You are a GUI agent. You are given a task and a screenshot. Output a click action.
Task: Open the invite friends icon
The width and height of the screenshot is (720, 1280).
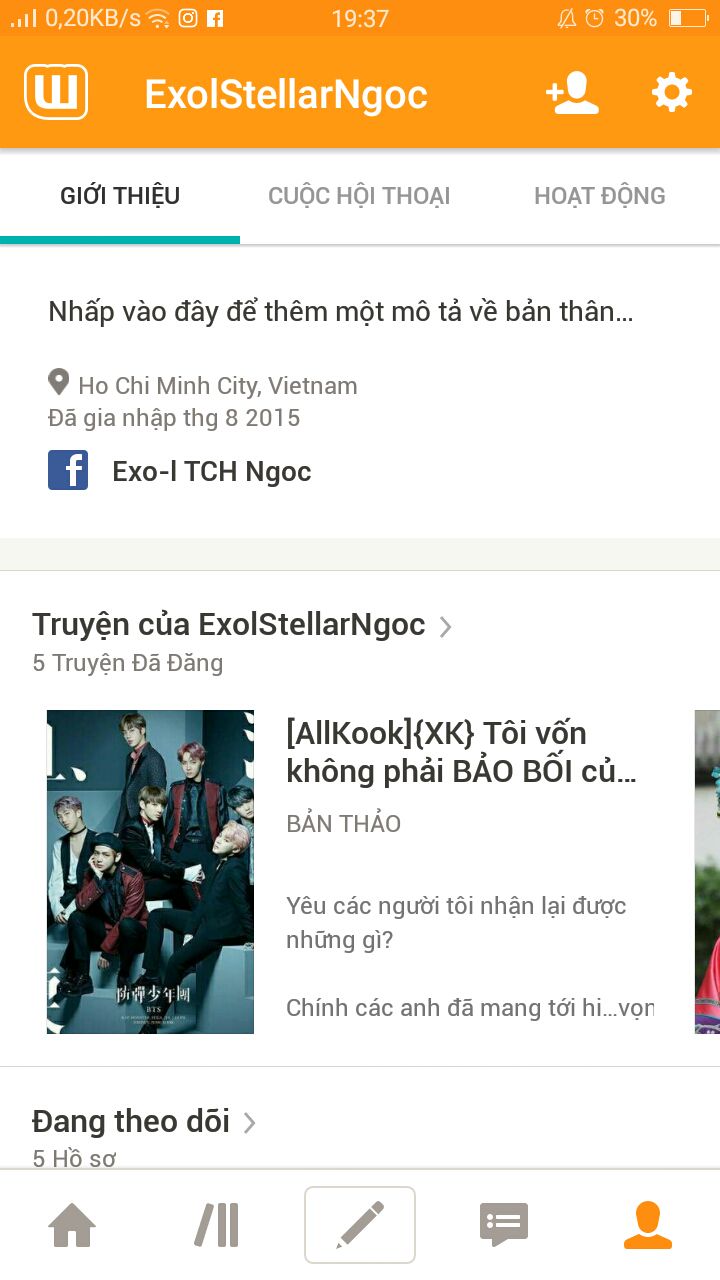click(573, 93)
